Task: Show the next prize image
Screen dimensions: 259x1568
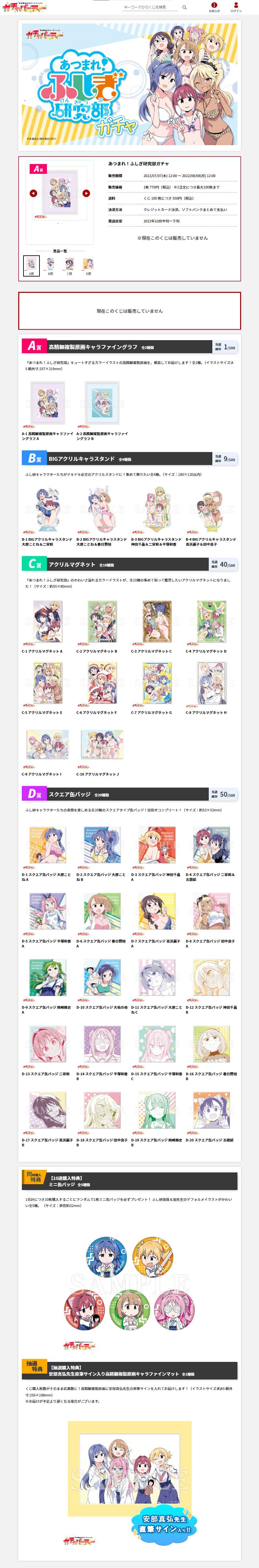Action: (x=86, y=193)
